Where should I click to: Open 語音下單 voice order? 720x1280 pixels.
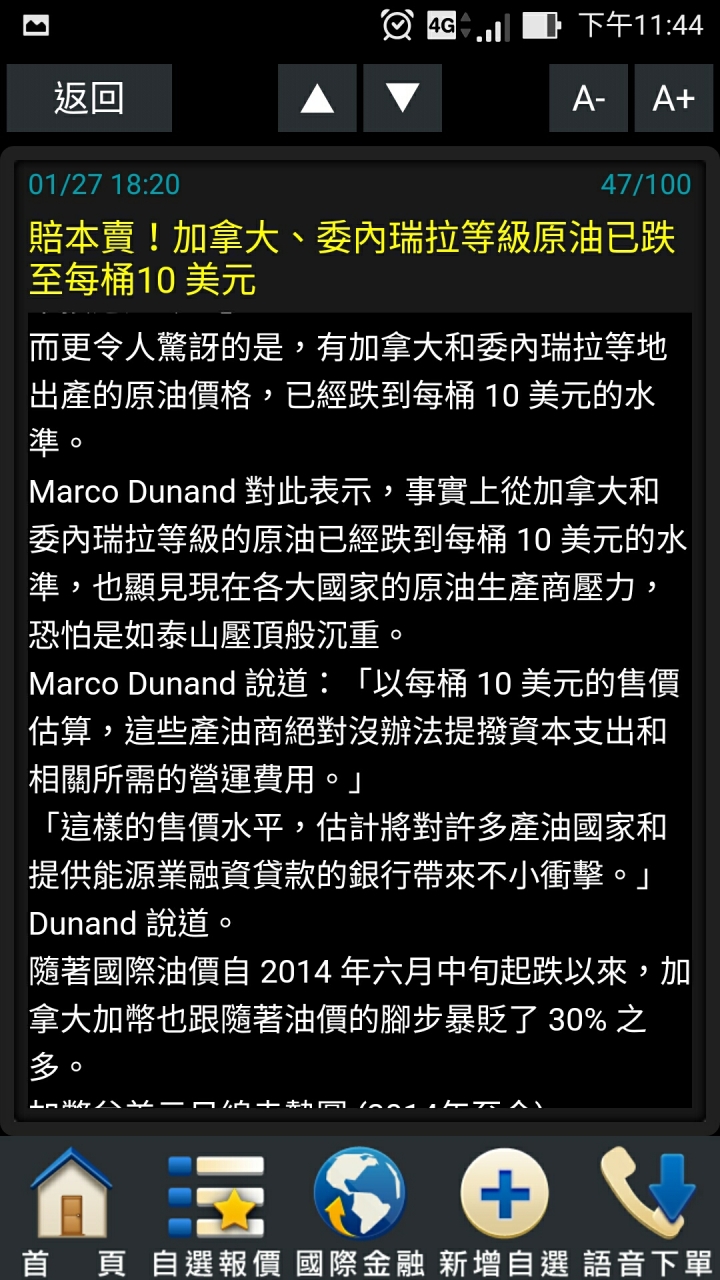(648, 1210)
